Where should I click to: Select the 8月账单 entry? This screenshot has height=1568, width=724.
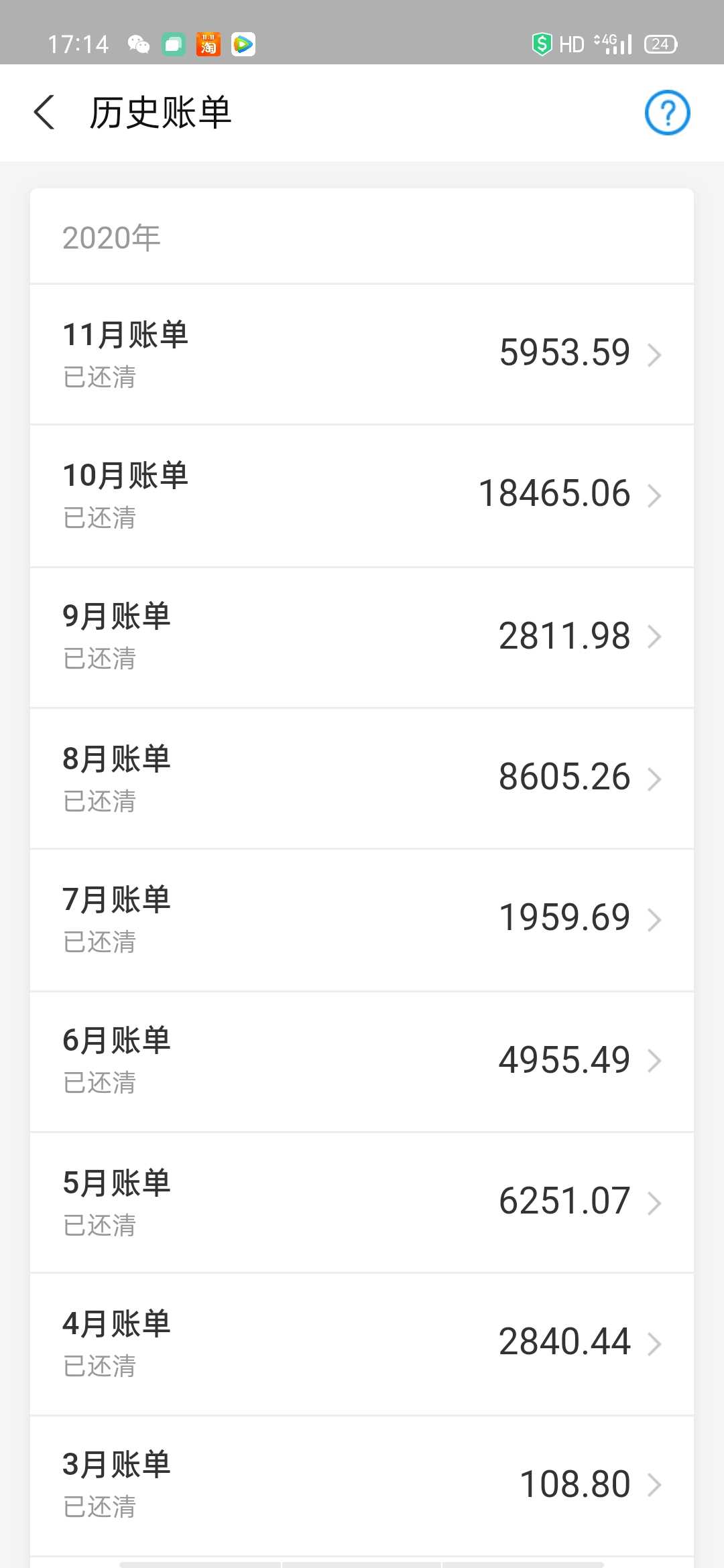[x=362, y=779]
